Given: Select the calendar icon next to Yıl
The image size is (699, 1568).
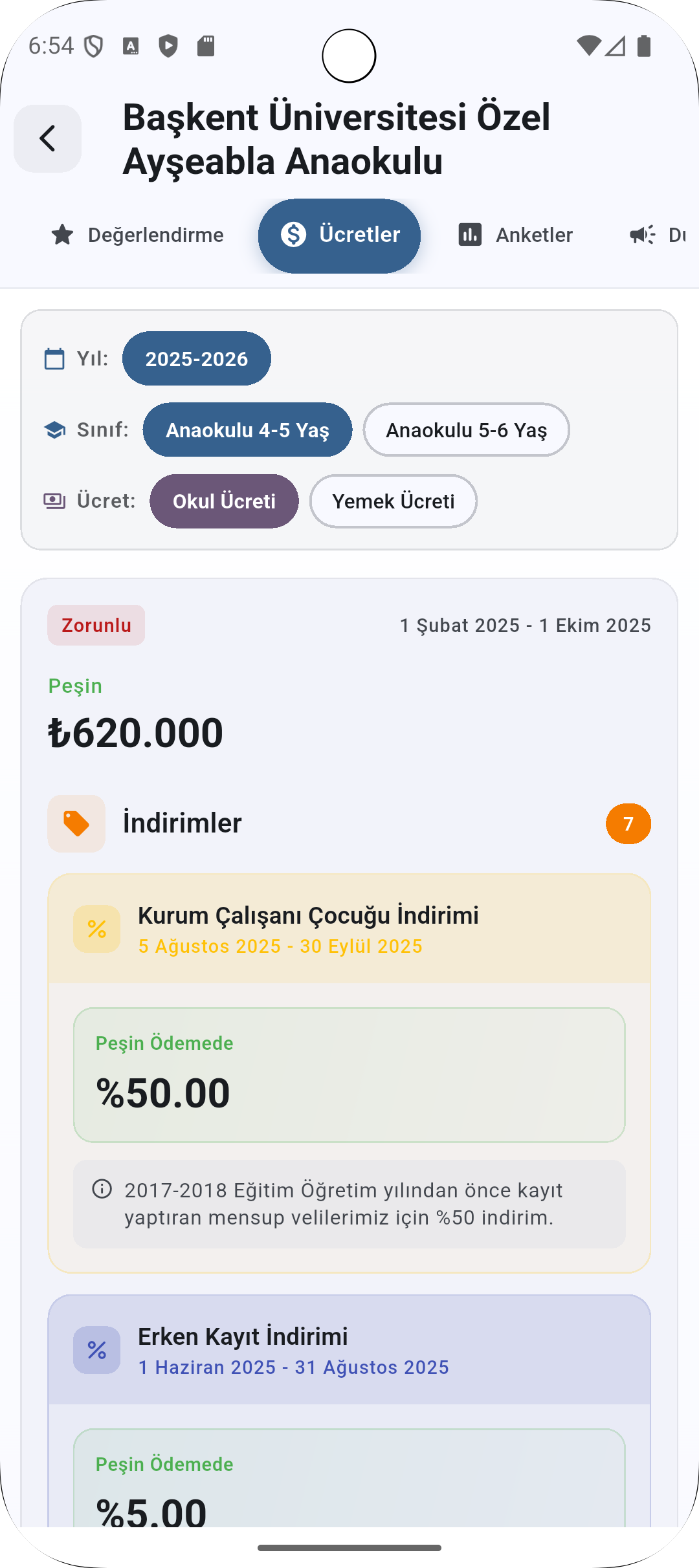Looking at the screenshot, I should (56, 358).
